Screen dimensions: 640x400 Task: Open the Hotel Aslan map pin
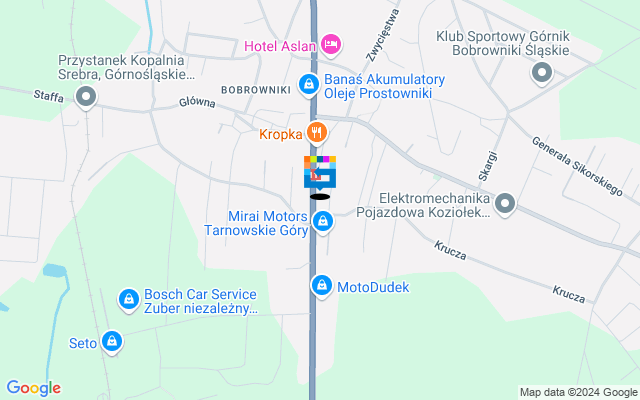(x=331, y=43)
